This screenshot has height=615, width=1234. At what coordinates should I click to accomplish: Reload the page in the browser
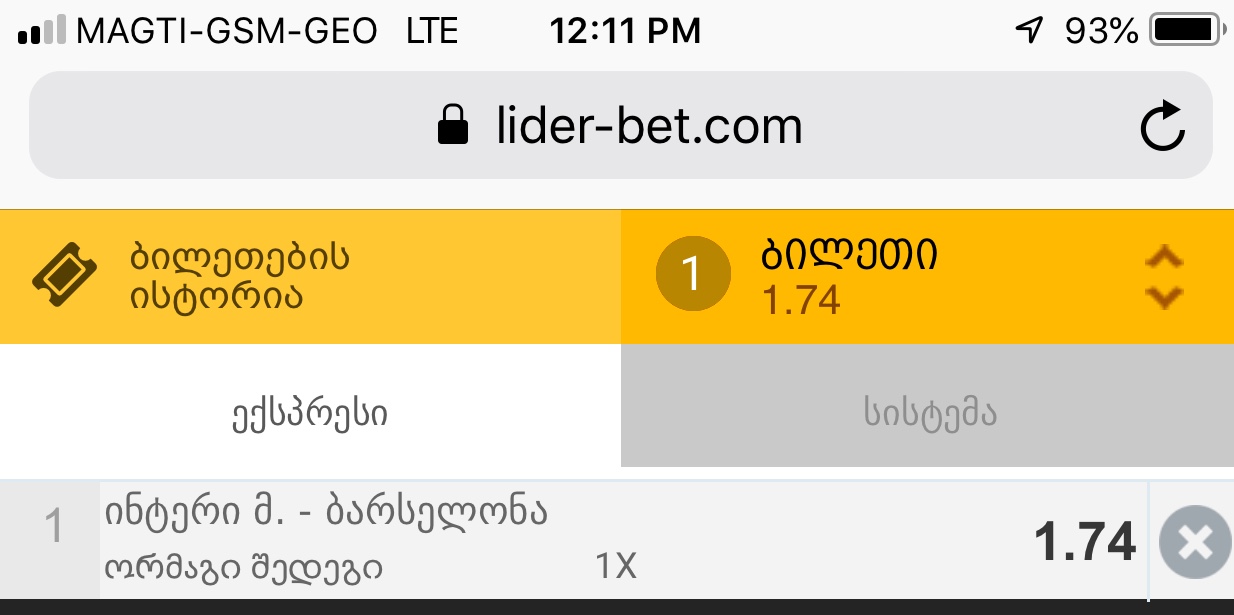coord(1162,128)
